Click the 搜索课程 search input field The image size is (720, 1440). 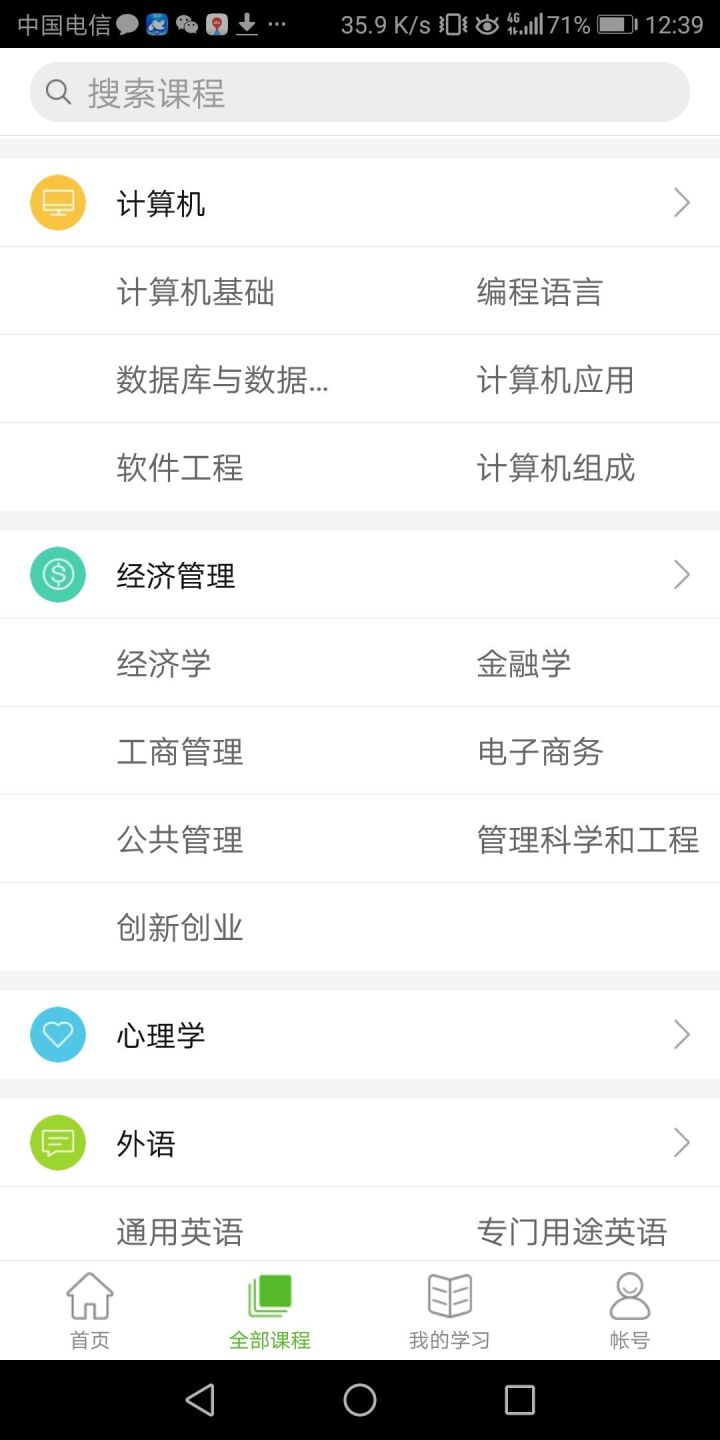pyautogui.click(x=360, y=91)
